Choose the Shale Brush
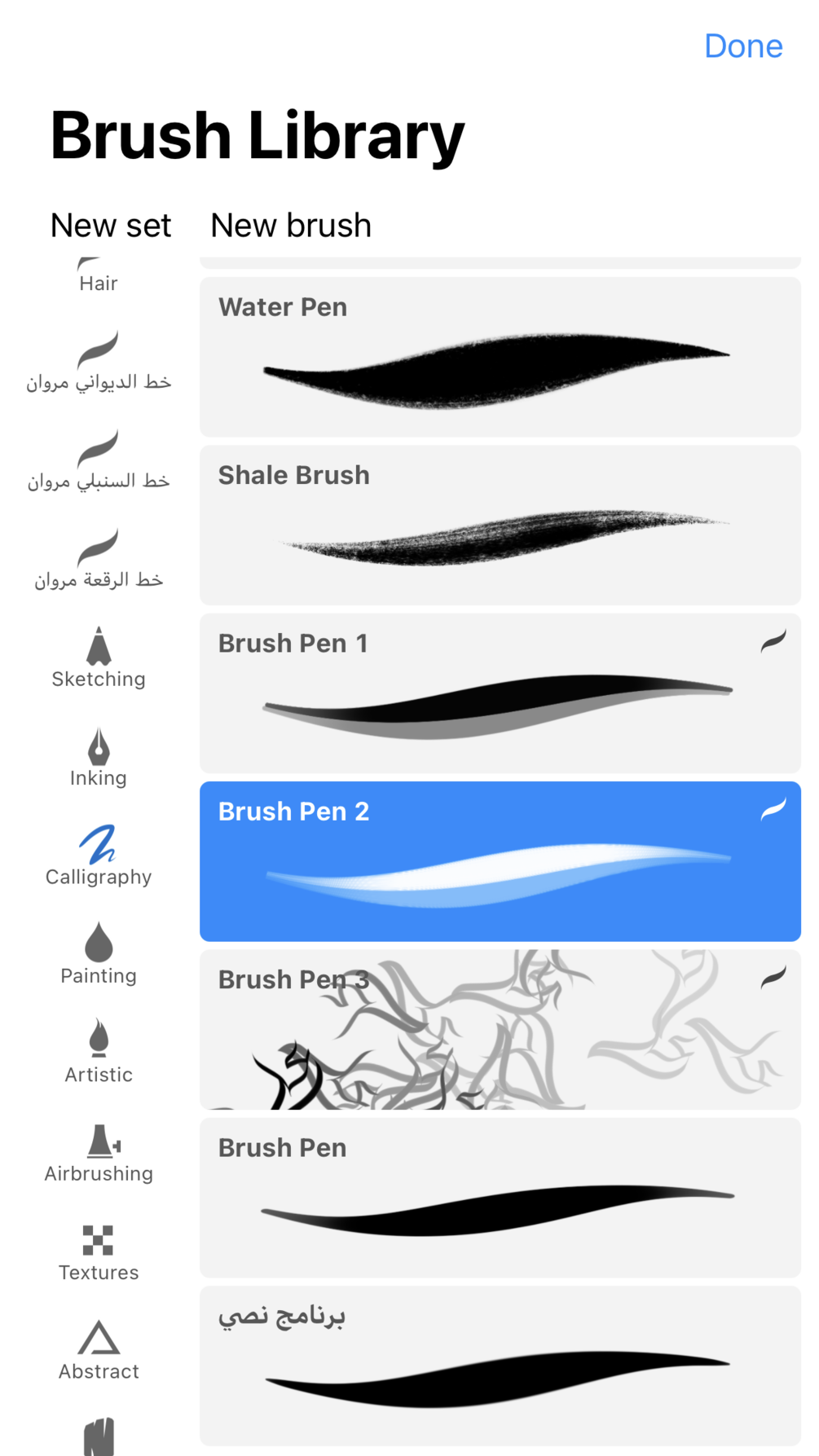The image size is (819, 1456). (500, 525)
